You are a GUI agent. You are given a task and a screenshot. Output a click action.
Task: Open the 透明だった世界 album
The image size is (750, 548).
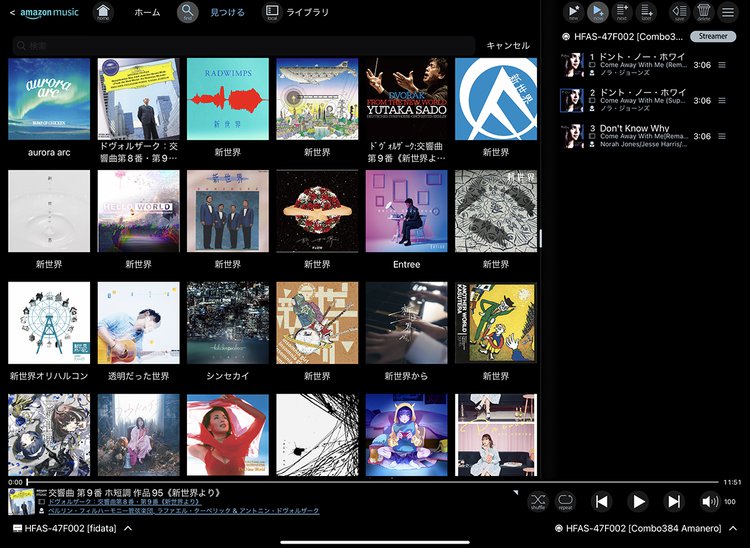[139, 323]
